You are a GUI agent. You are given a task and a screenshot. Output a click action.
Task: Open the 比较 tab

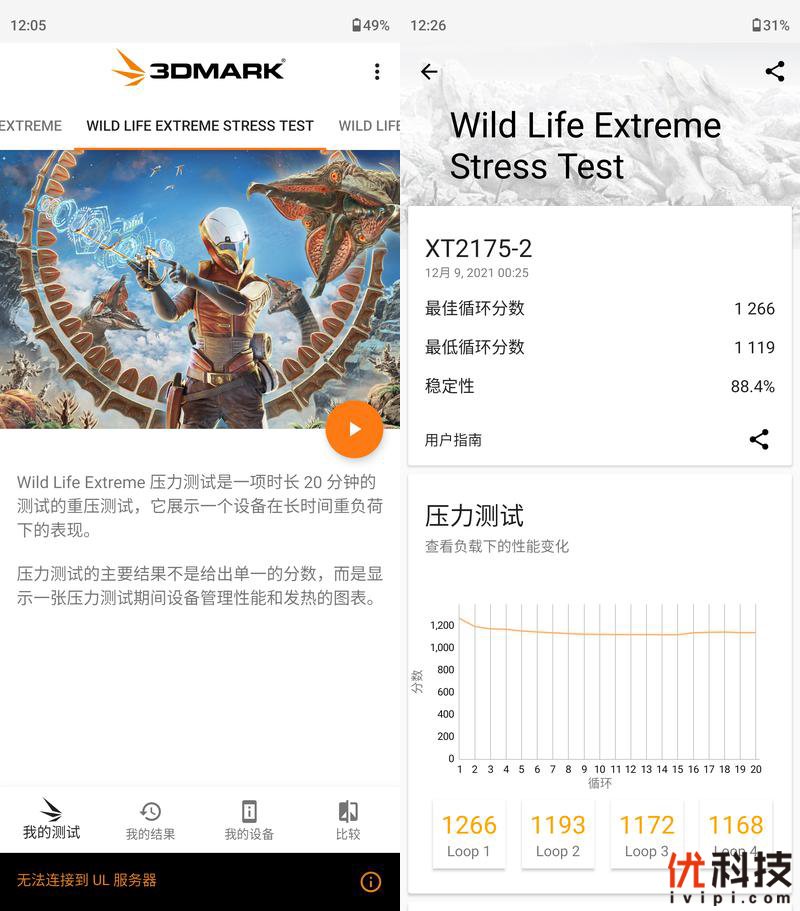tap(348, 819)
